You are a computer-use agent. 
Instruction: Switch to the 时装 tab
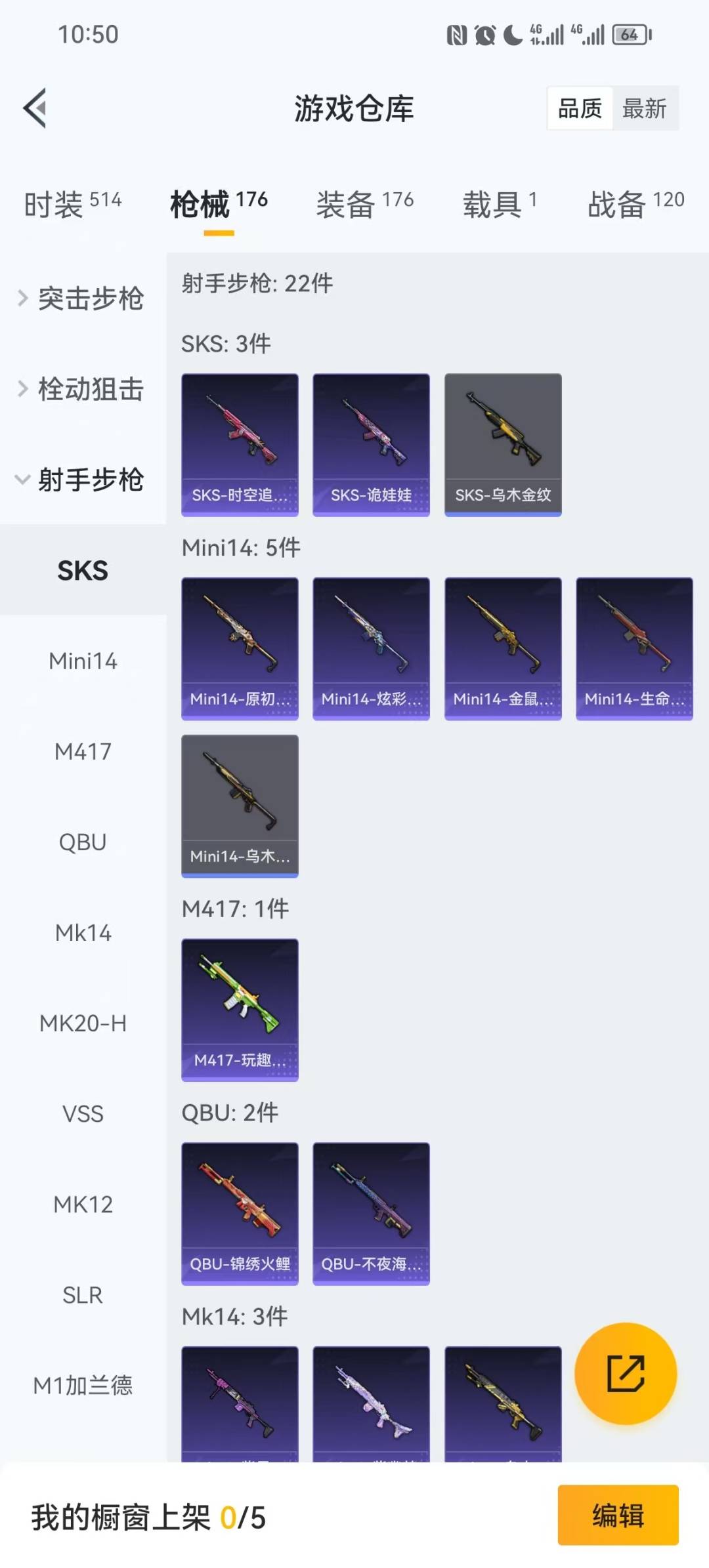click(72, 204)
